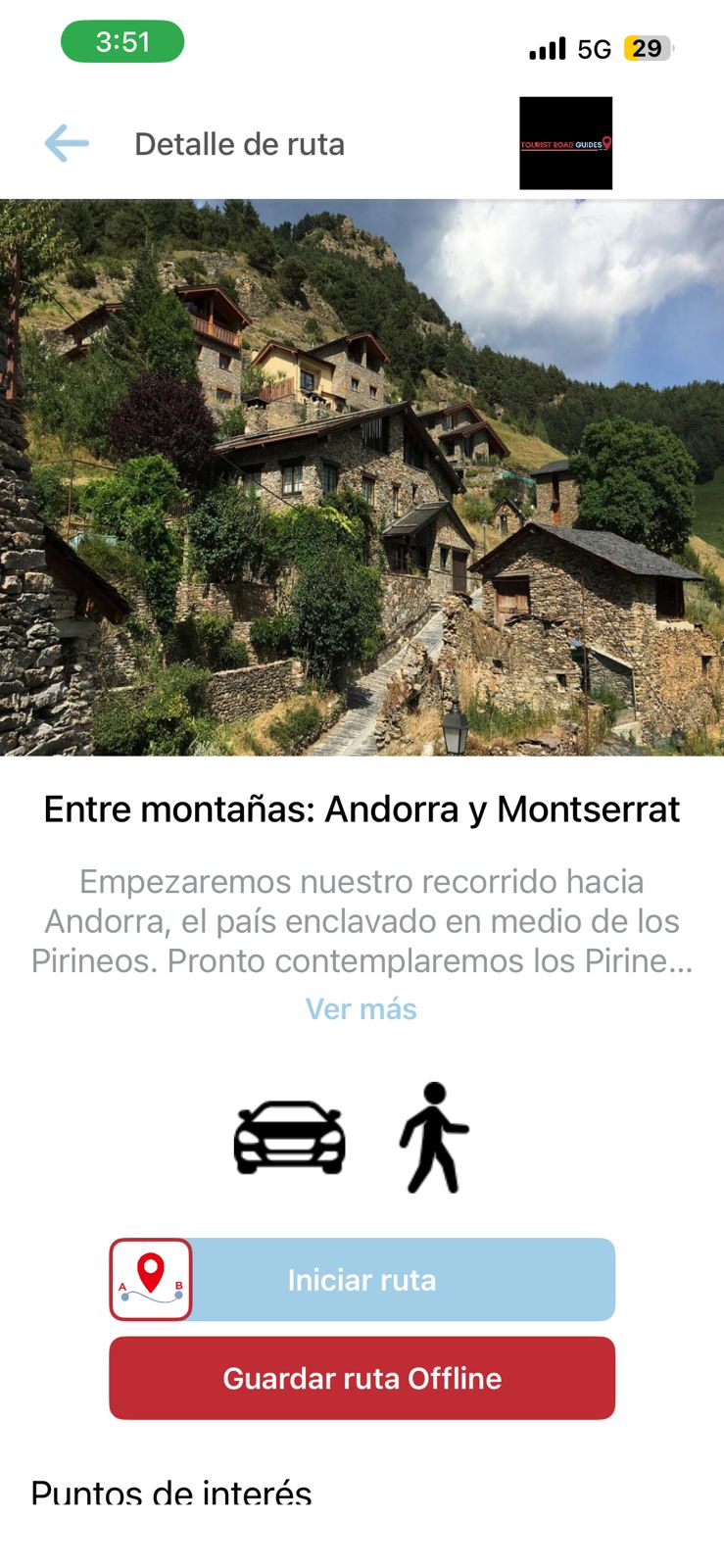The height and width of the screenshot is (1568, 724).
Task: Save the route with Guardar ruta Offline
Action: coord(362,1378)
